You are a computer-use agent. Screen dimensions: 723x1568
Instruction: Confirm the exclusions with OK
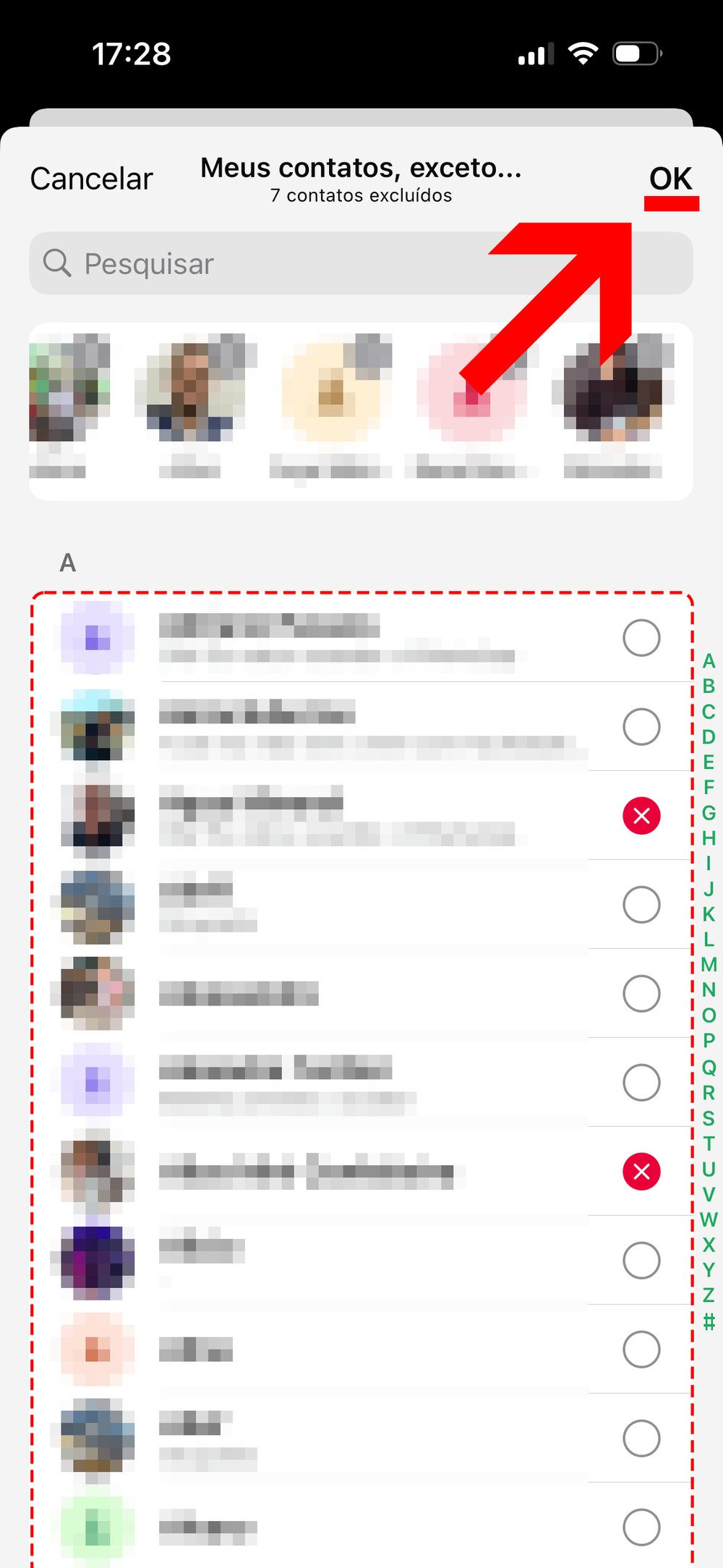click(x=670, y=179)
